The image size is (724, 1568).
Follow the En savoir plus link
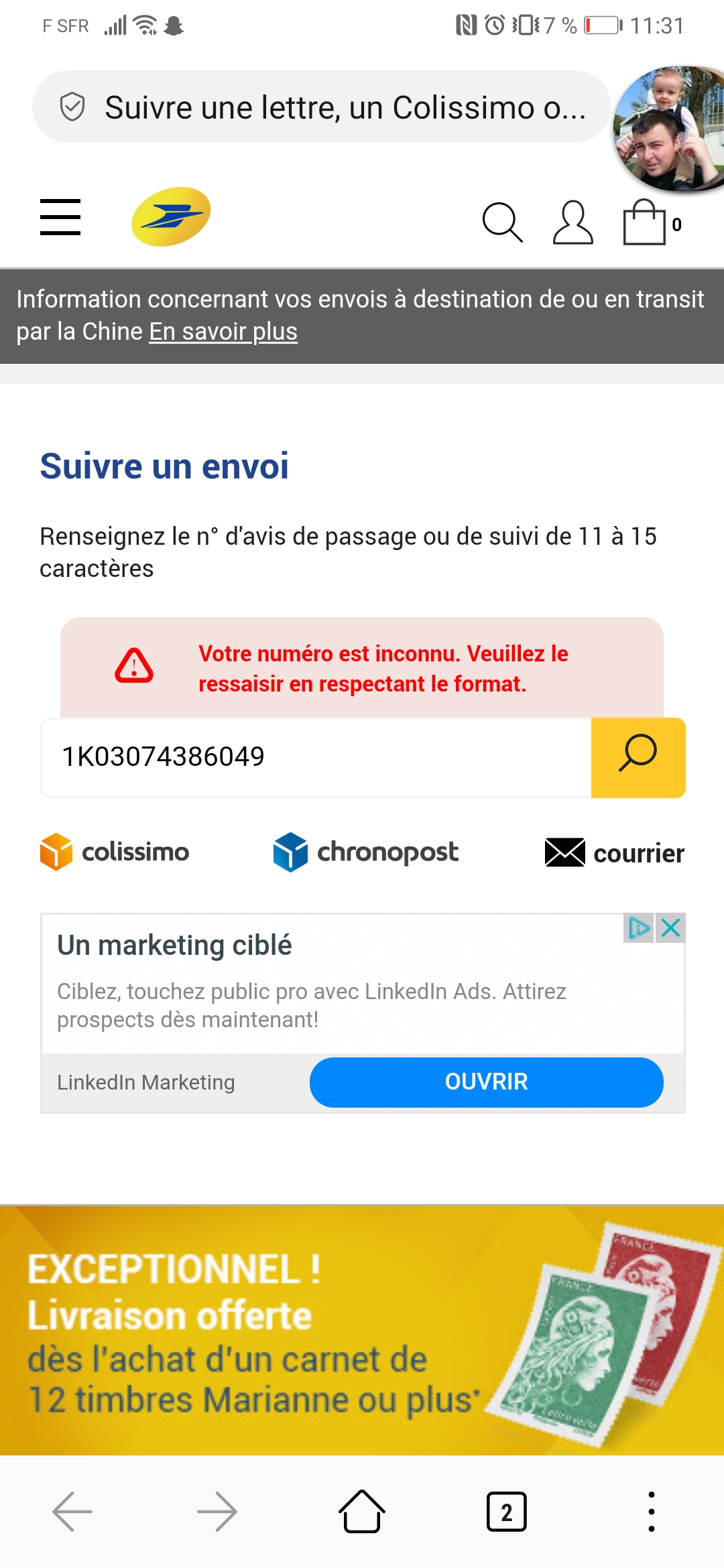click(x=223, y=332)
